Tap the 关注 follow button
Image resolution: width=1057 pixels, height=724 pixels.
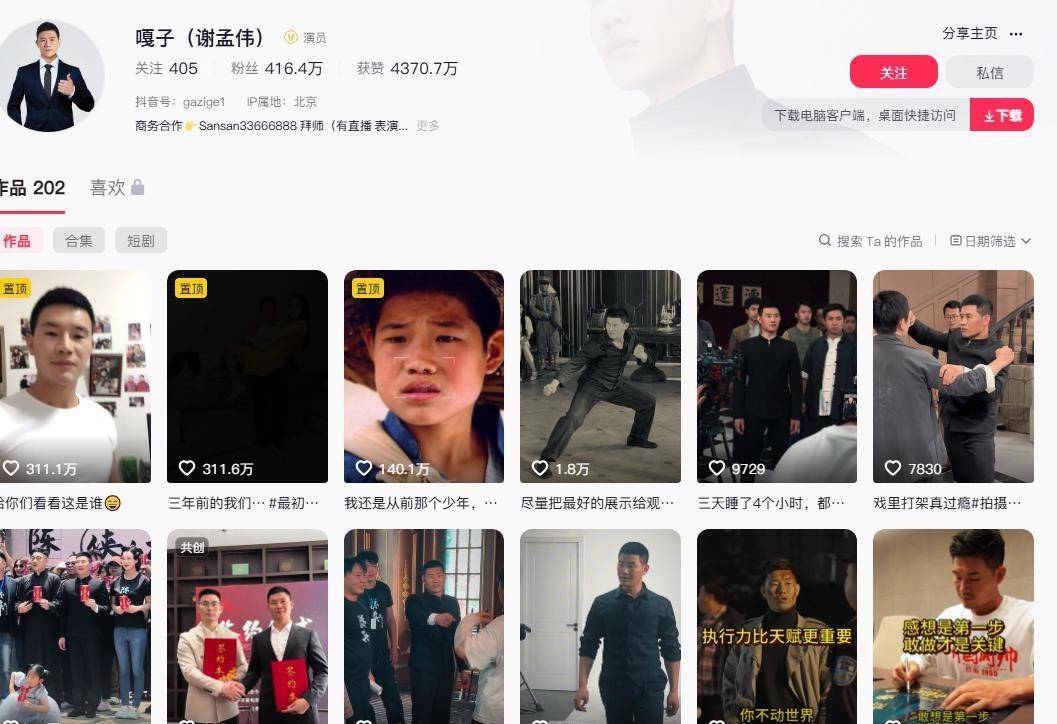tap(893, 73)
